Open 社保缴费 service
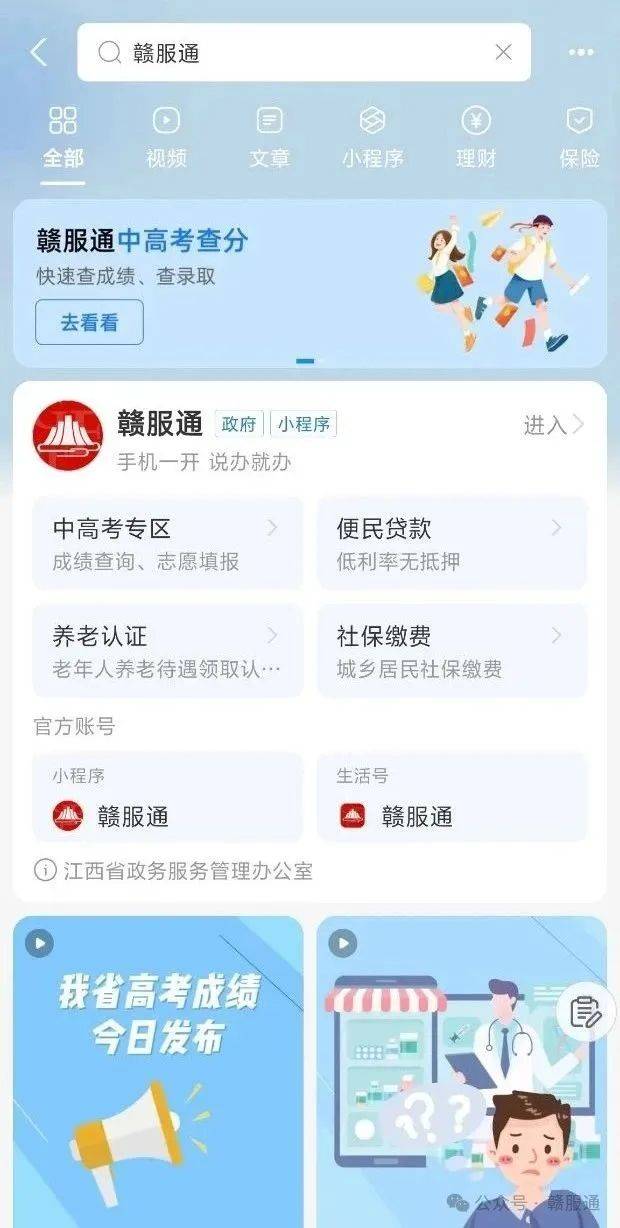The width and height of the screenshot is (620, 1228). pyautogui.click(x=452, y=650)
